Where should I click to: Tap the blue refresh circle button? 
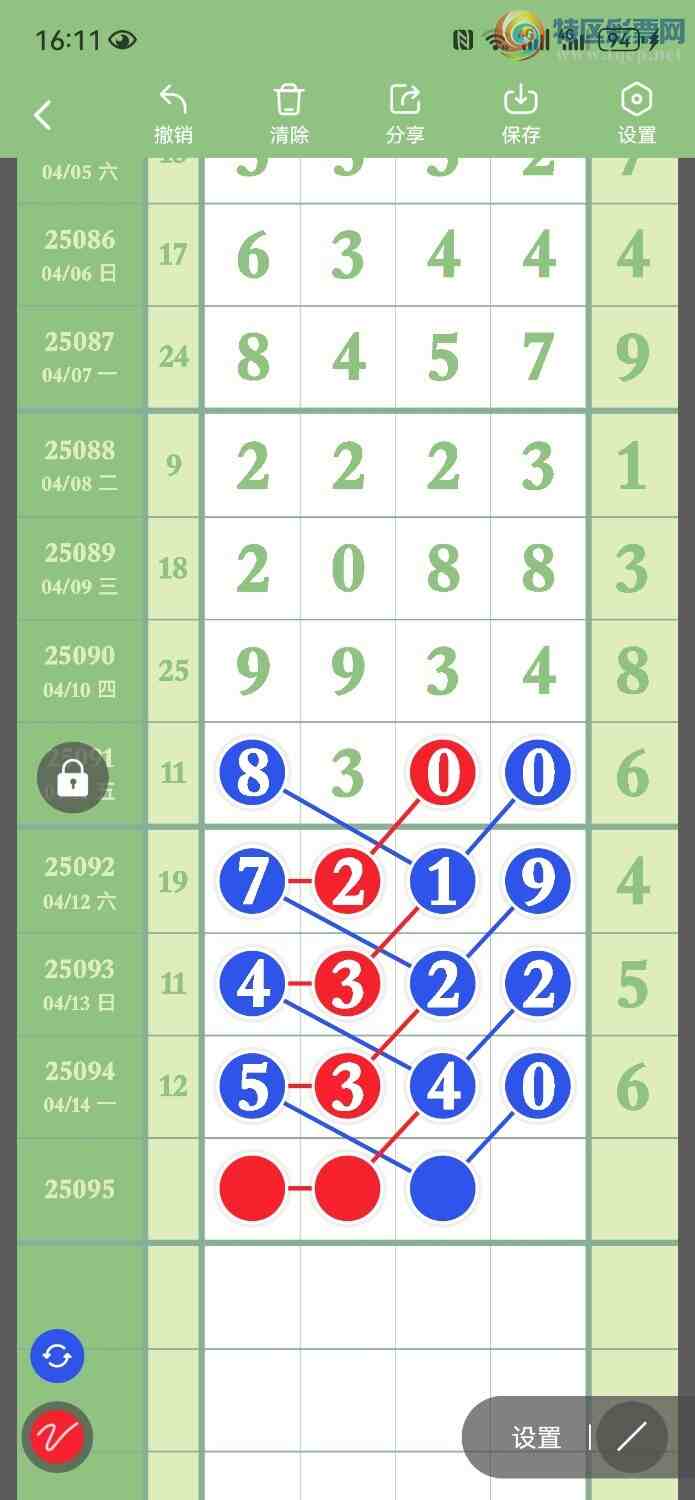click(x=57, y=1357)
